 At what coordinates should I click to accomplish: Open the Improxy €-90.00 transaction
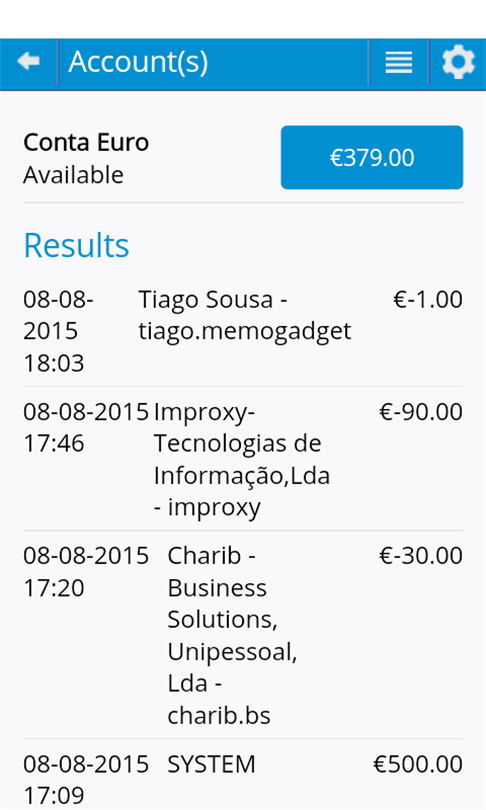[x=243, y=459]
